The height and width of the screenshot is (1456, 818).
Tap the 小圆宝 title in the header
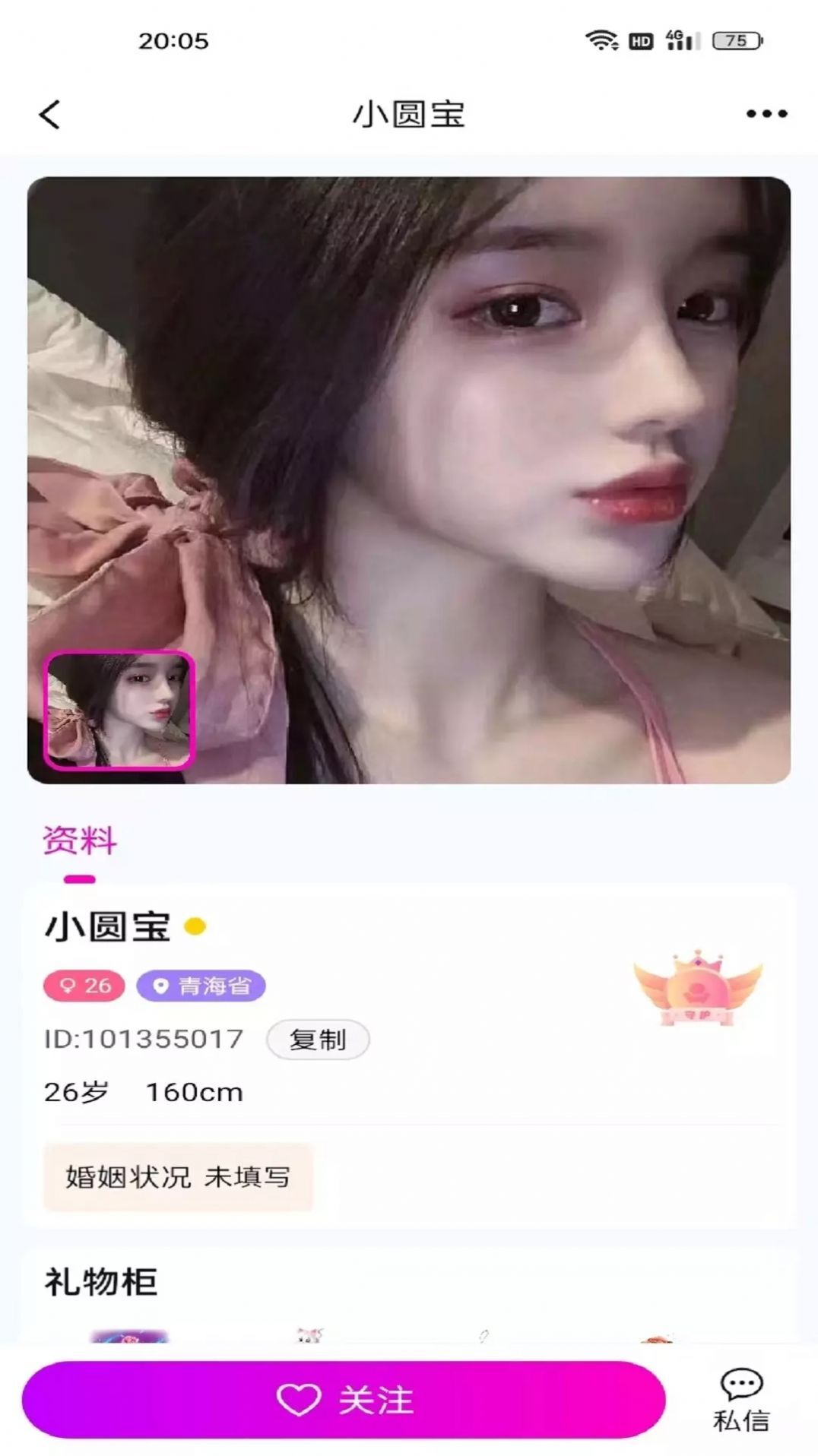[409, 113]
